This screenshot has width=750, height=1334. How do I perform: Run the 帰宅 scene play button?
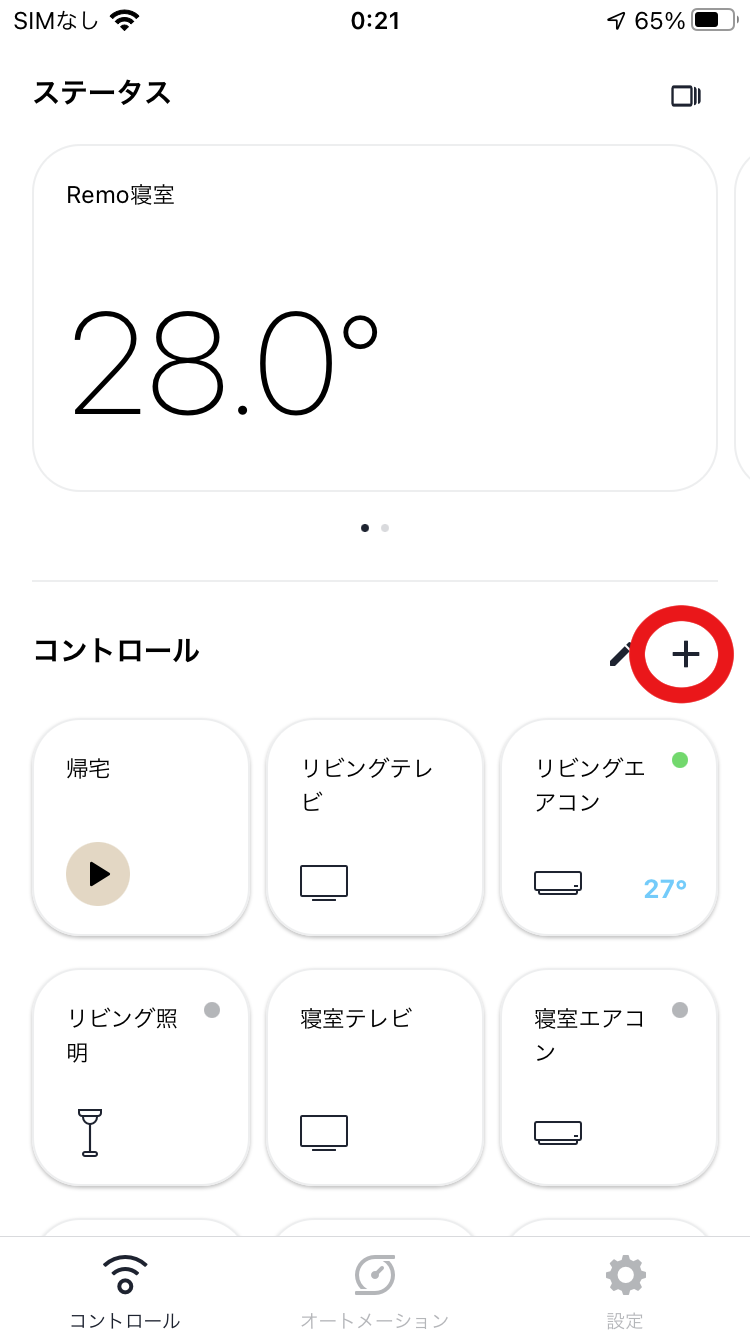tap(98, 873)
